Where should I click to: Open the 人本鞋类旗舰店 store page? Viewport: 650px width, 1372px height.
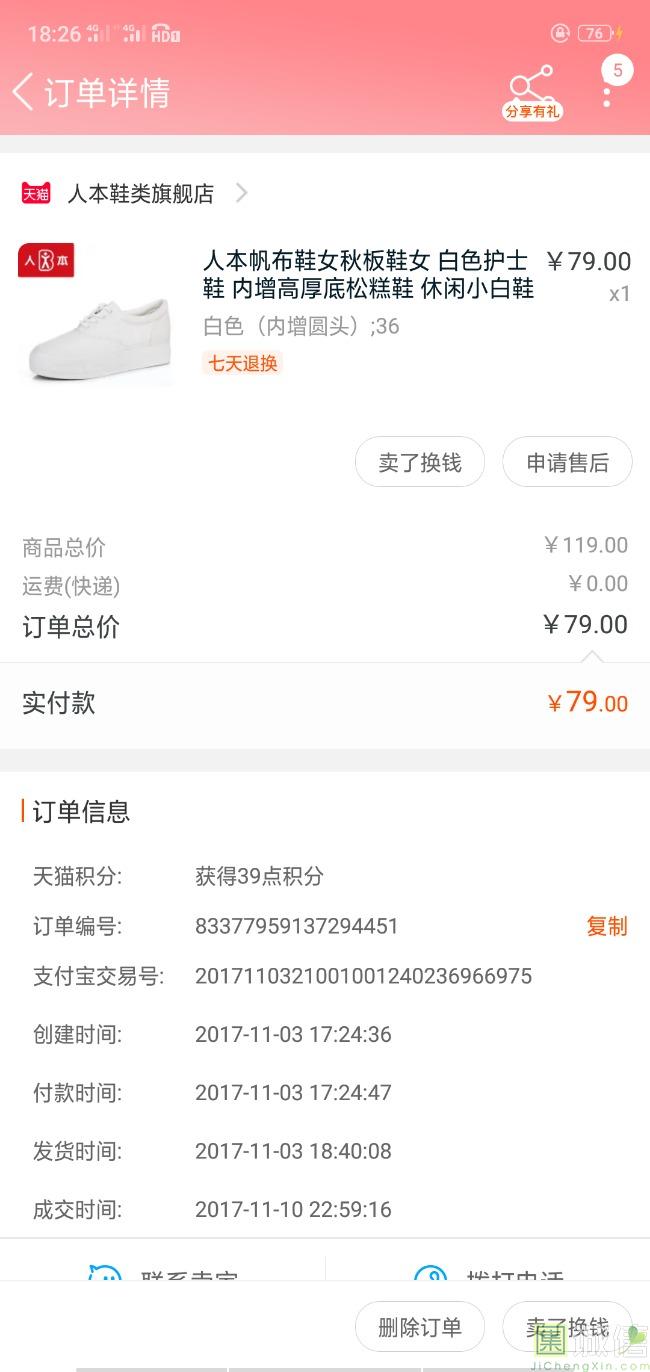pos(140,193)
